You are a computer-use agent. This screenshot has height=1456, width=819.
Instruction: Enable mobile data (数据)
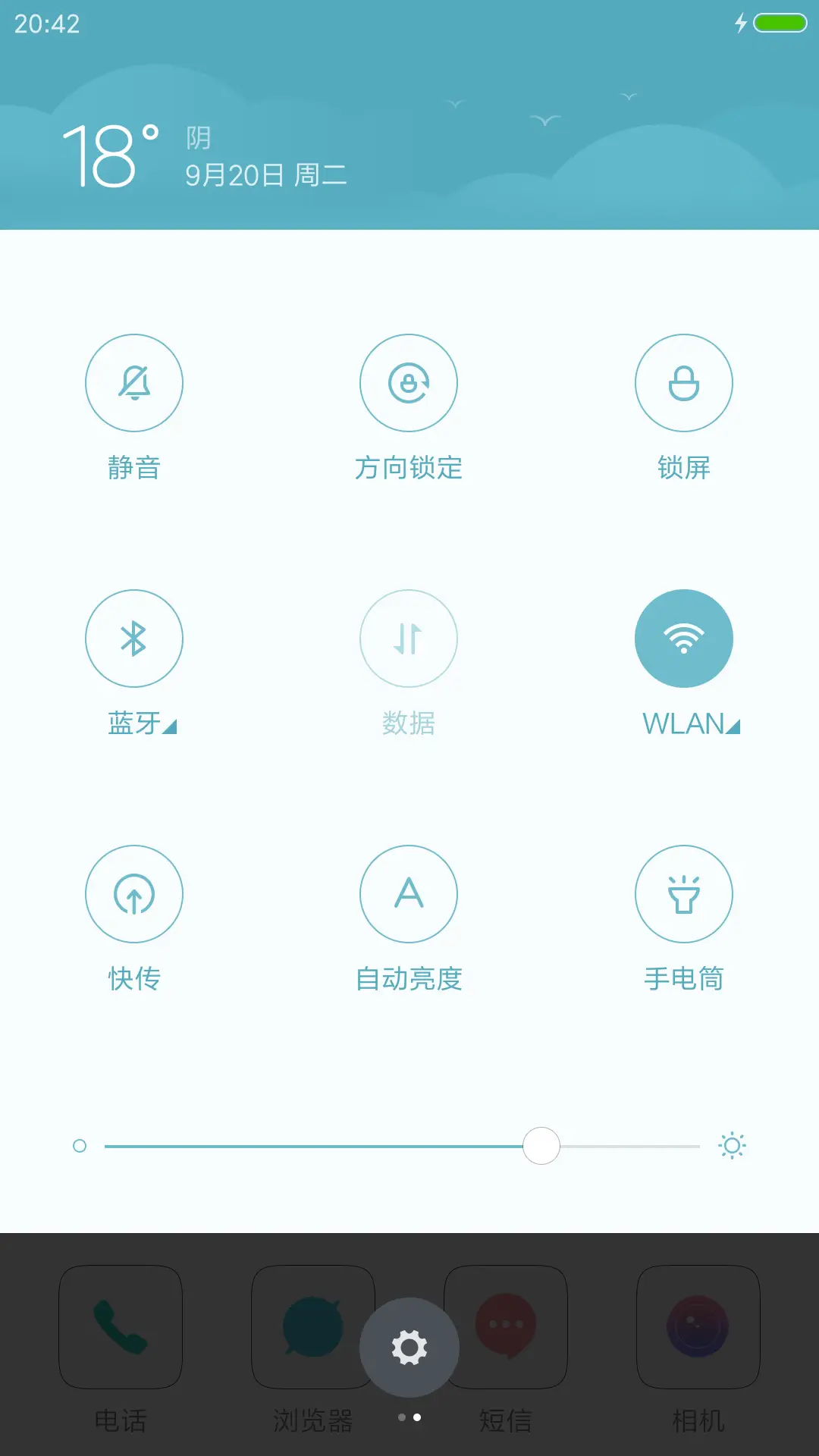pos(409,639)
